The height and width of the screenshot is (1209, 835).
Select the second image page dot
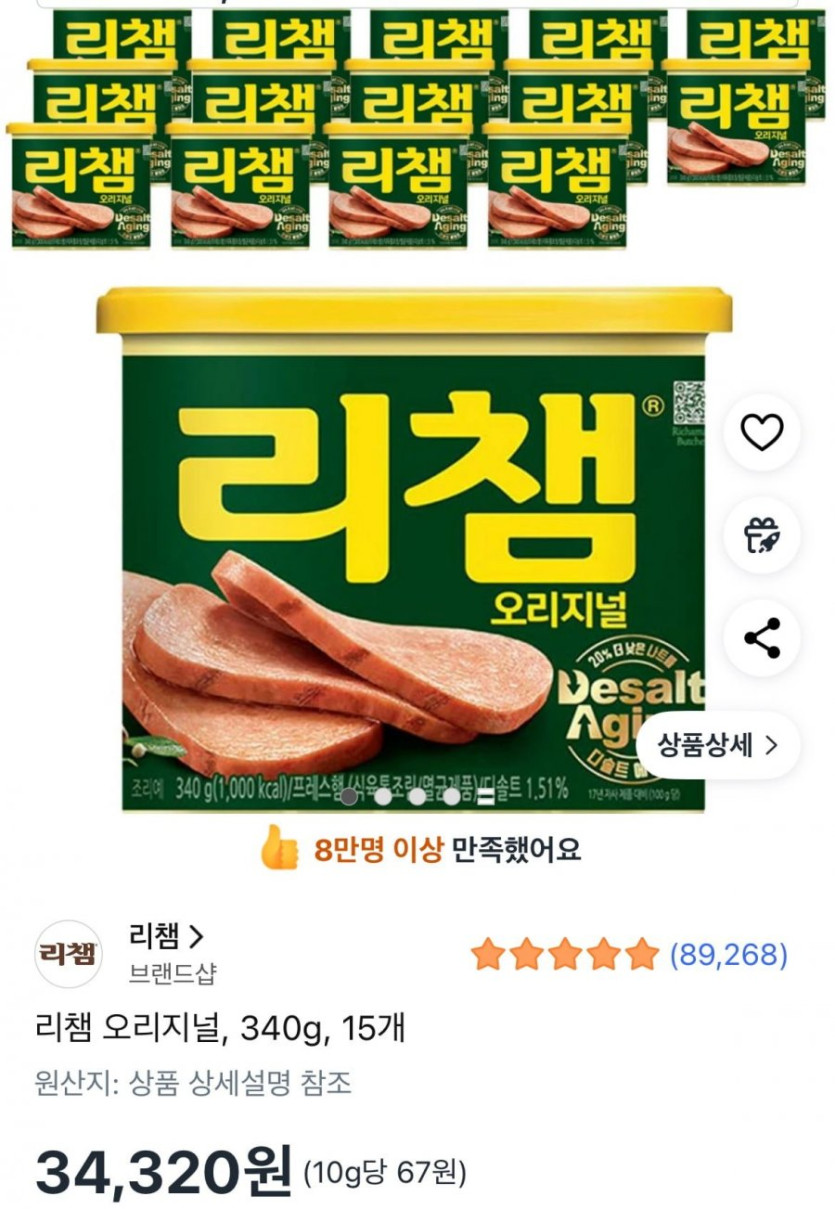(x=382, y=797)
